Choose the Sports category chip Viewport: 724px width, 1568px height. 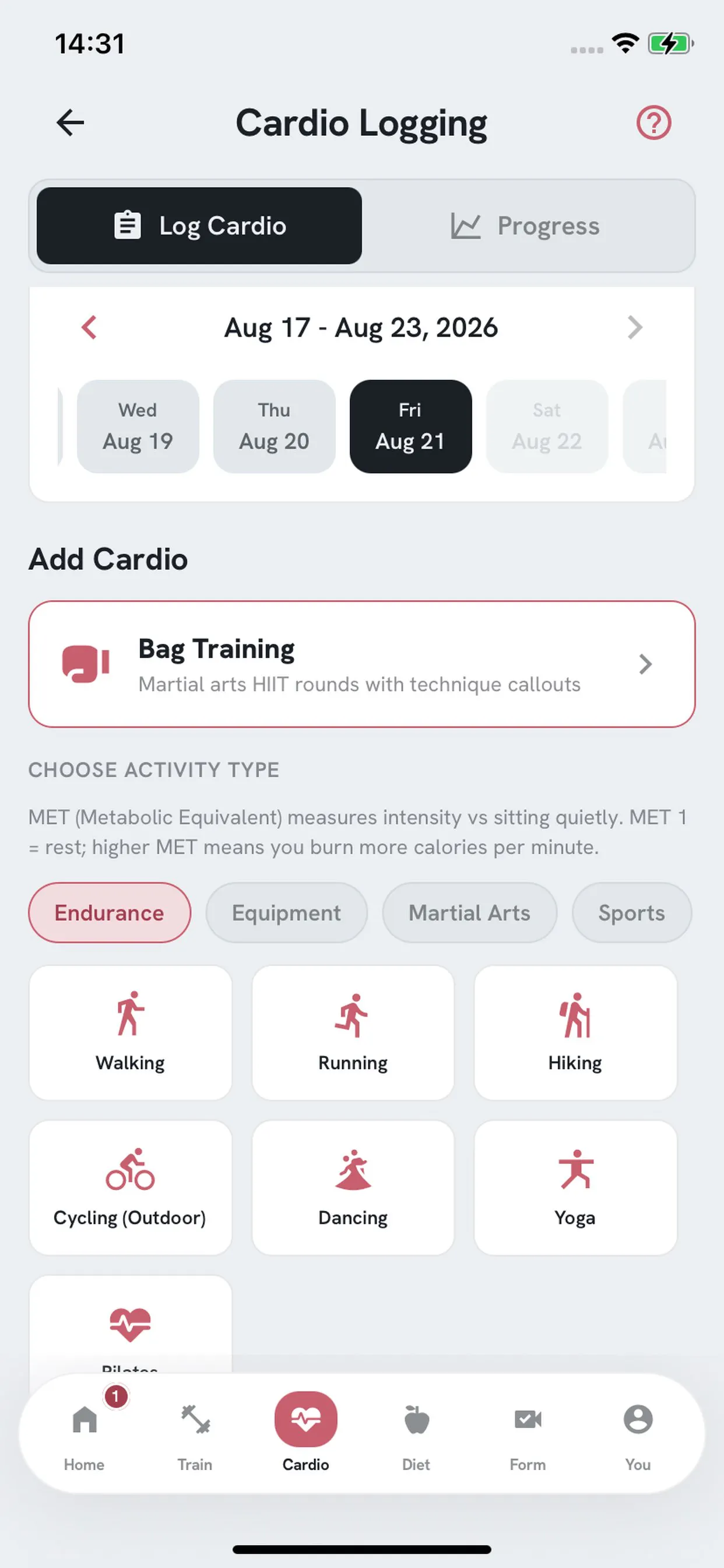[631, 912]
